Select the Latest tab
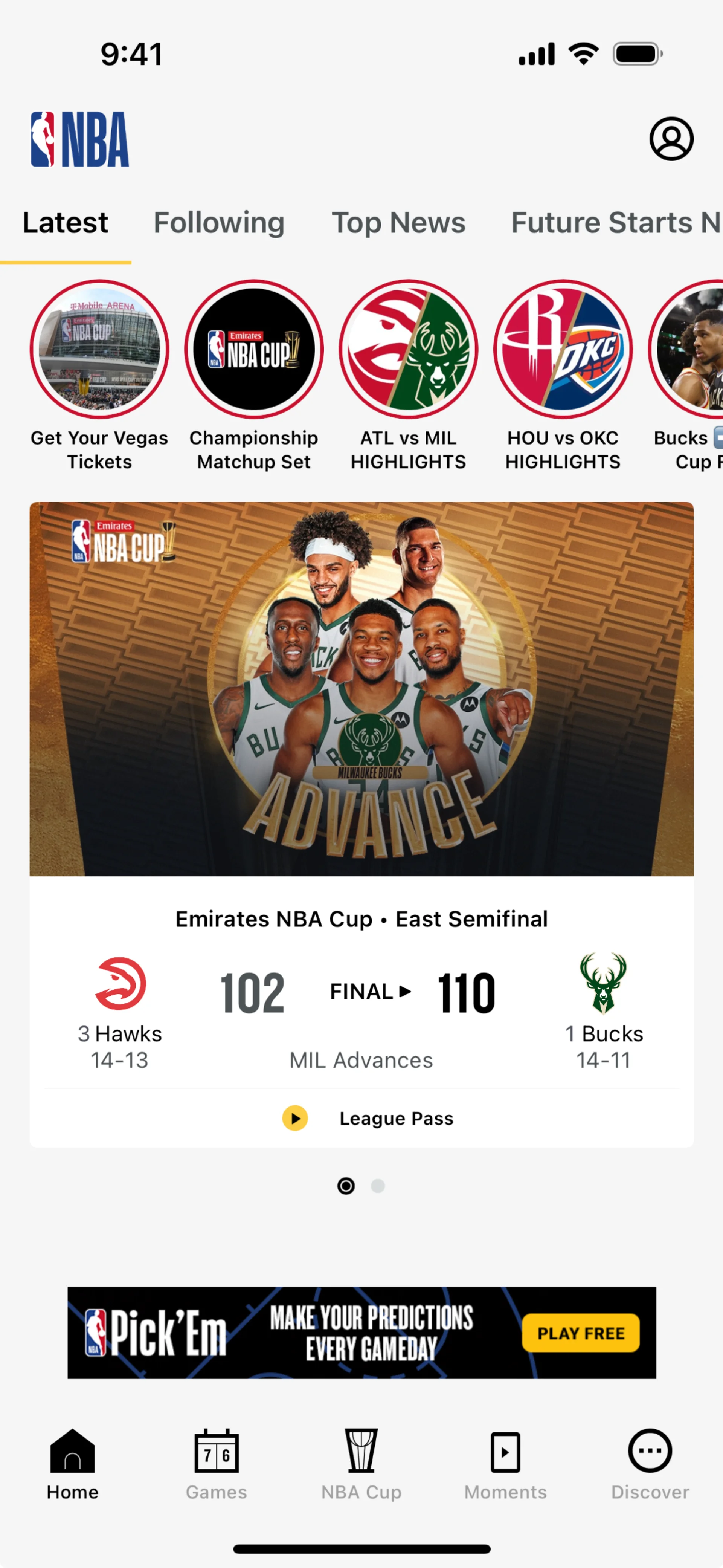This screenshot has height=1568, width=723. coord(66,222)
